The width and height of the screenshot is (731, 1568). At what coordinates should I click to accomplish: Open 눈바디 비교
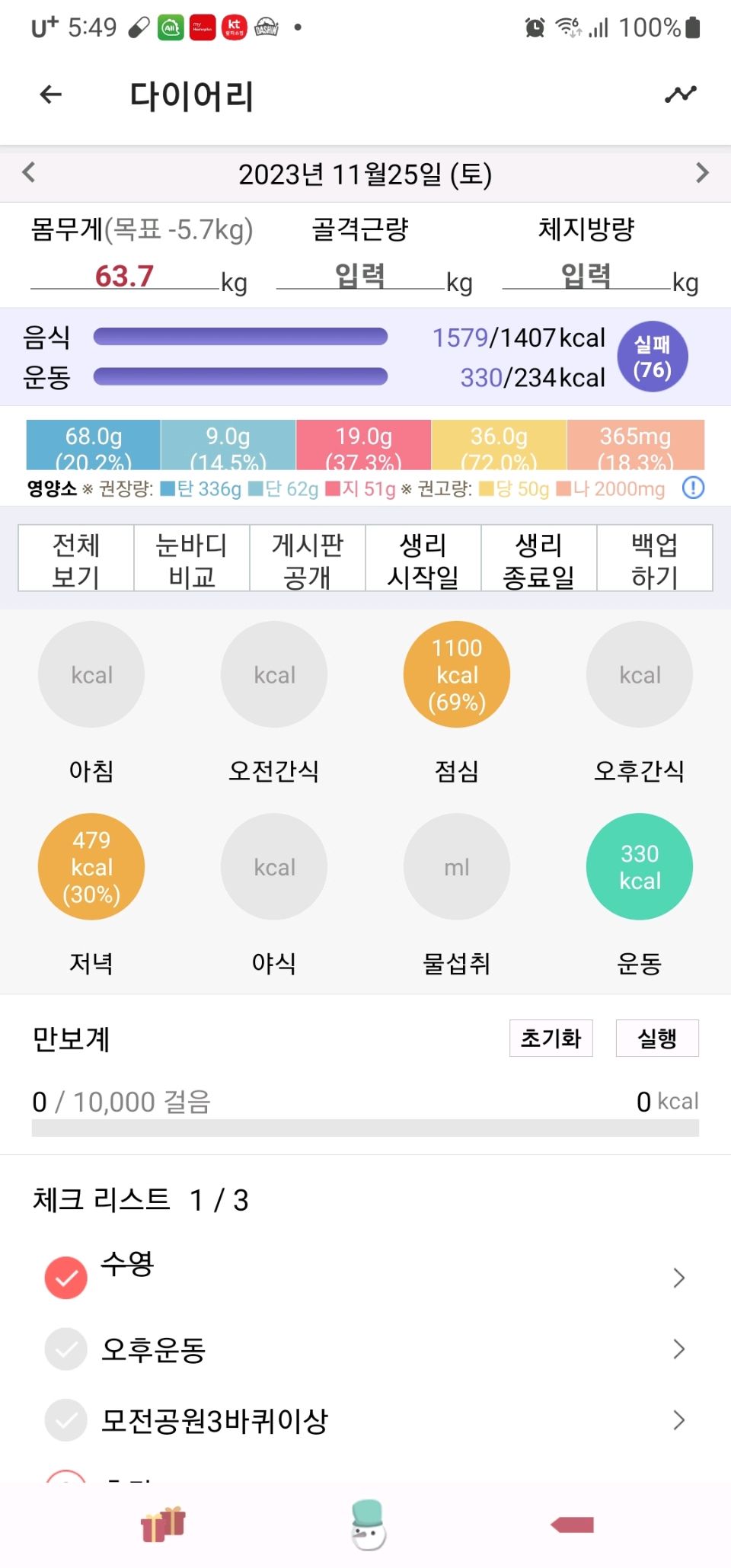pyautogui.click(x=192, y=558)
